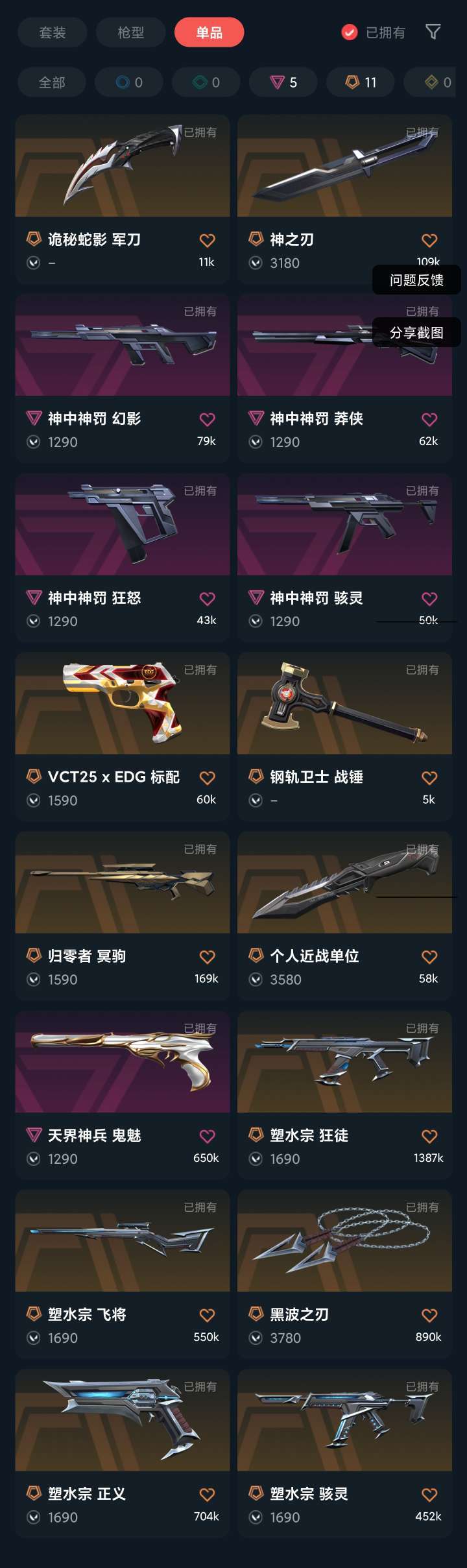
Task: Select the 全部 filter chip
Action: coord(52,82)
